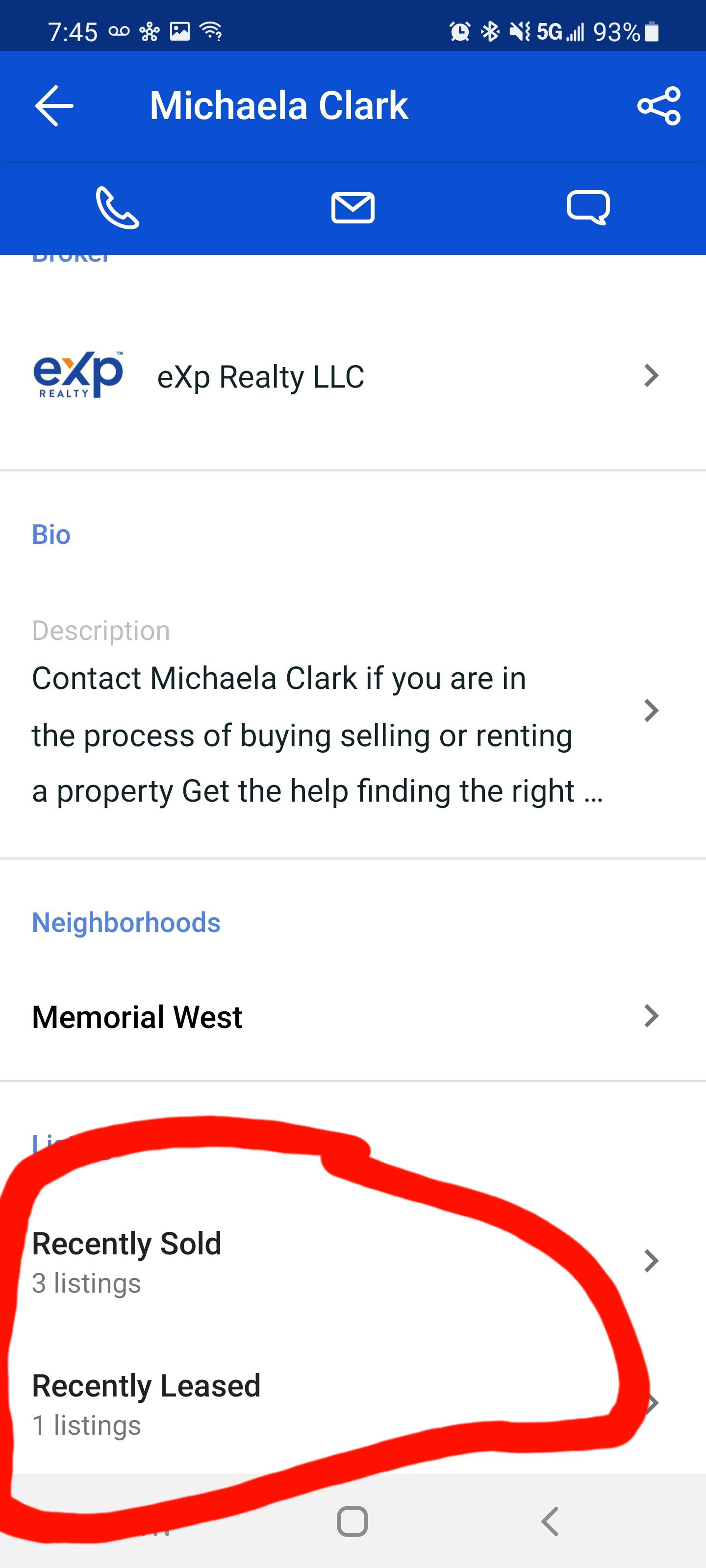View the Recently Leased listings
Screen dimensions: 706x1568
coord(353,1403)
